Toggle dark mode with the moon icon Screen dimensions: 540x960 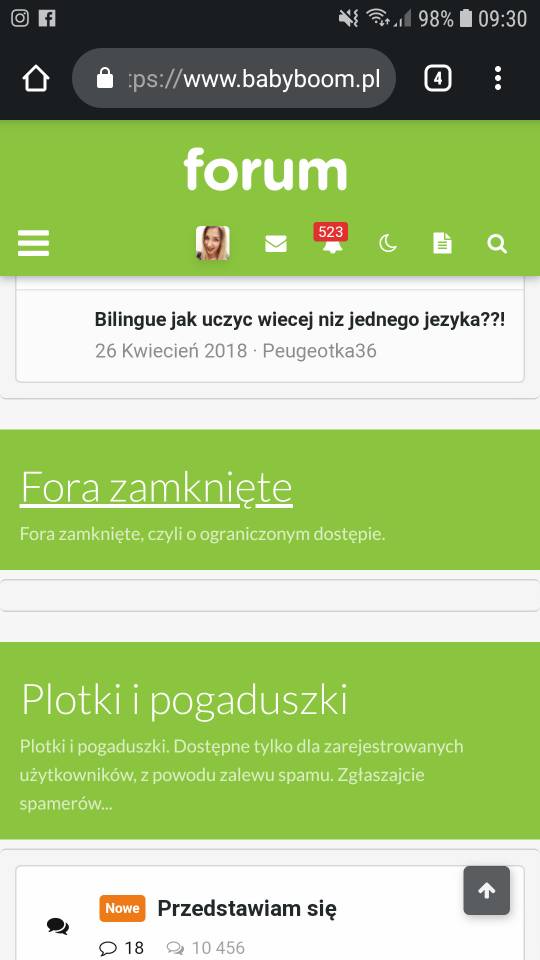388,244
